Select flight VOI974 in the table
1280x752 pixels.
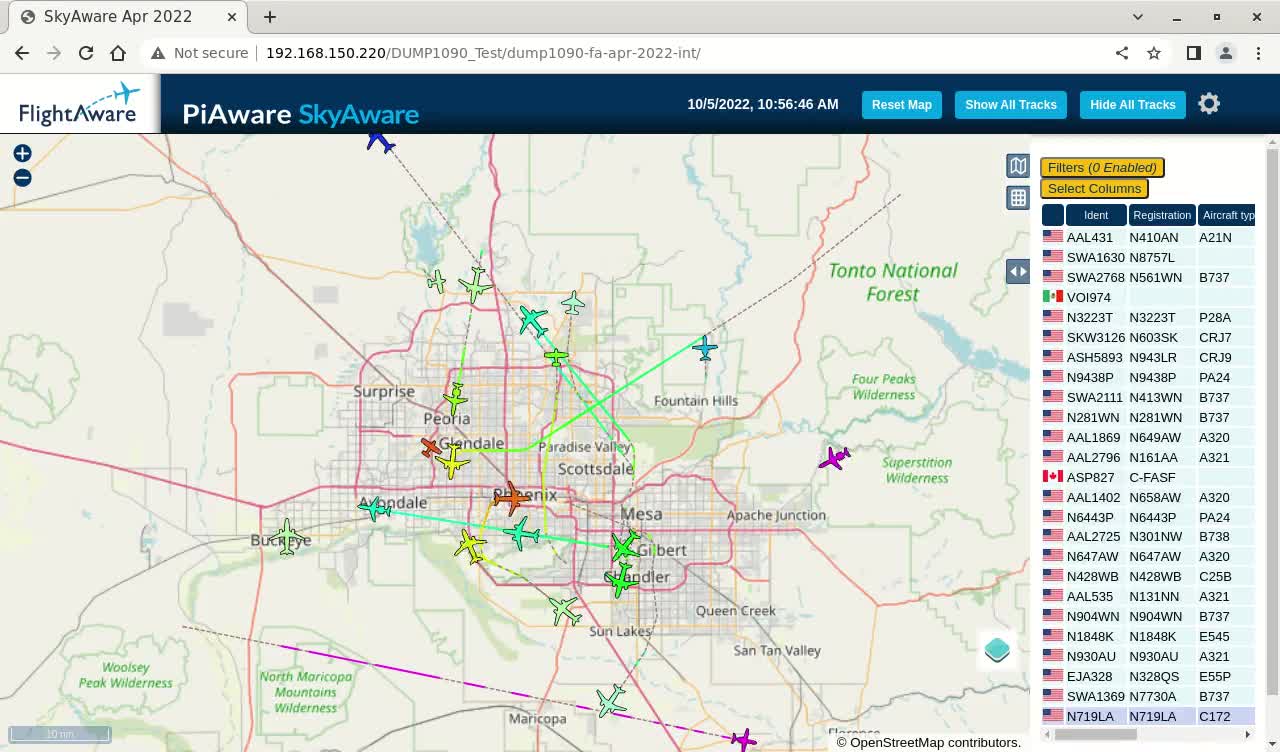(1088, 297)
